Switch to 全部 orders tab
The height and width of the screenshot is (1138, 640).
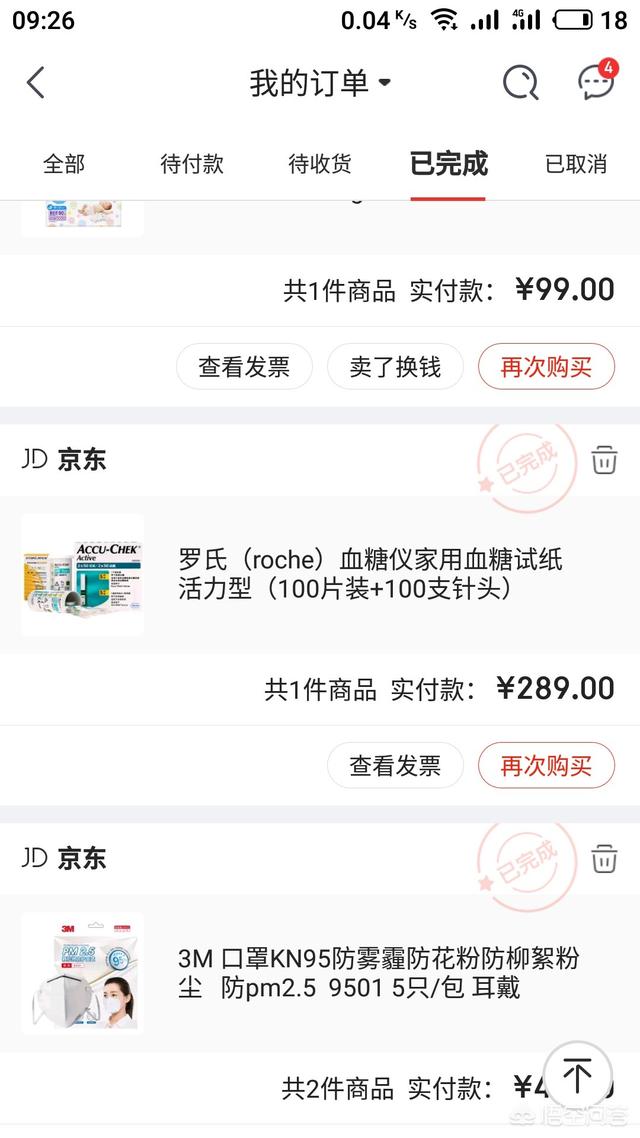pos(64,164)
